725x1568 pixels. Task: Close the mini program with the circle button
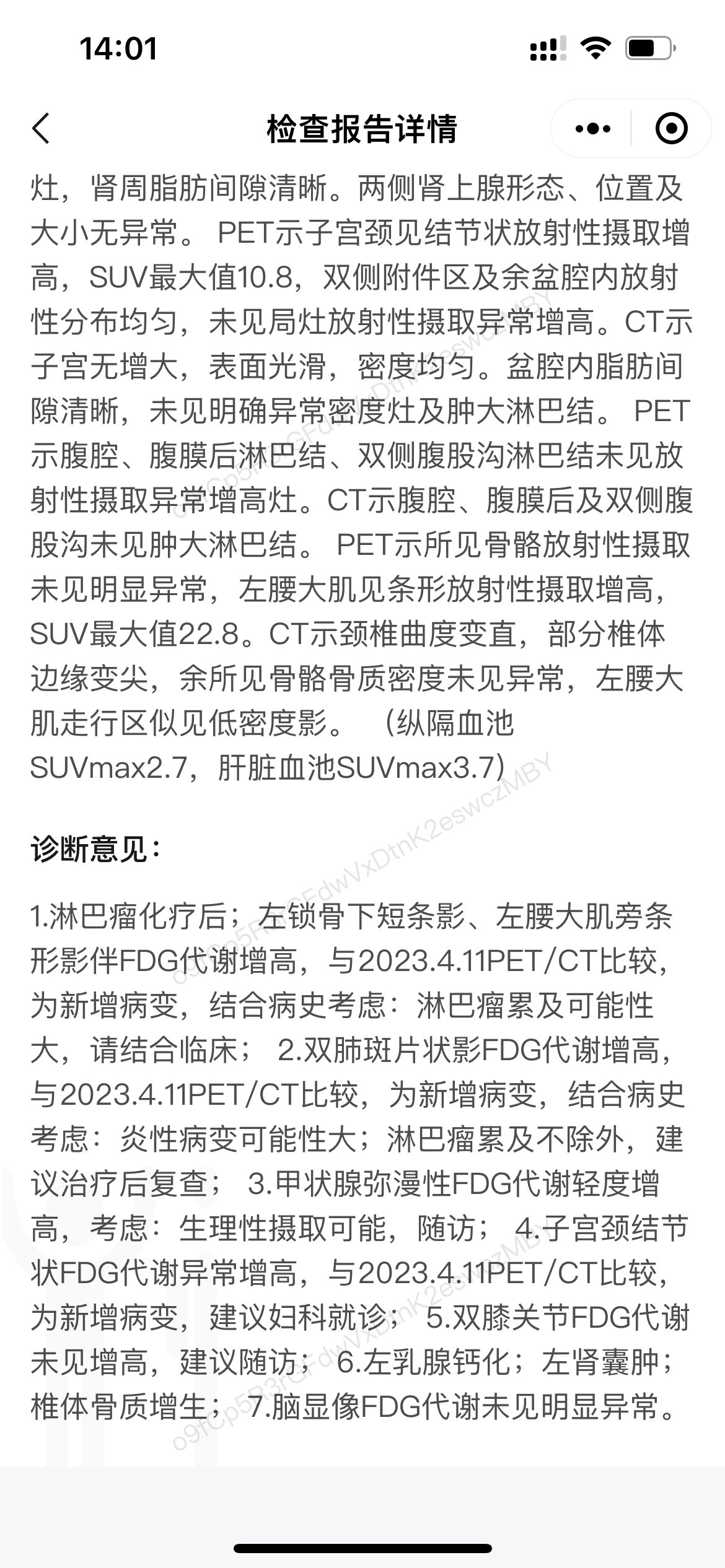click(x=671, y=129)
